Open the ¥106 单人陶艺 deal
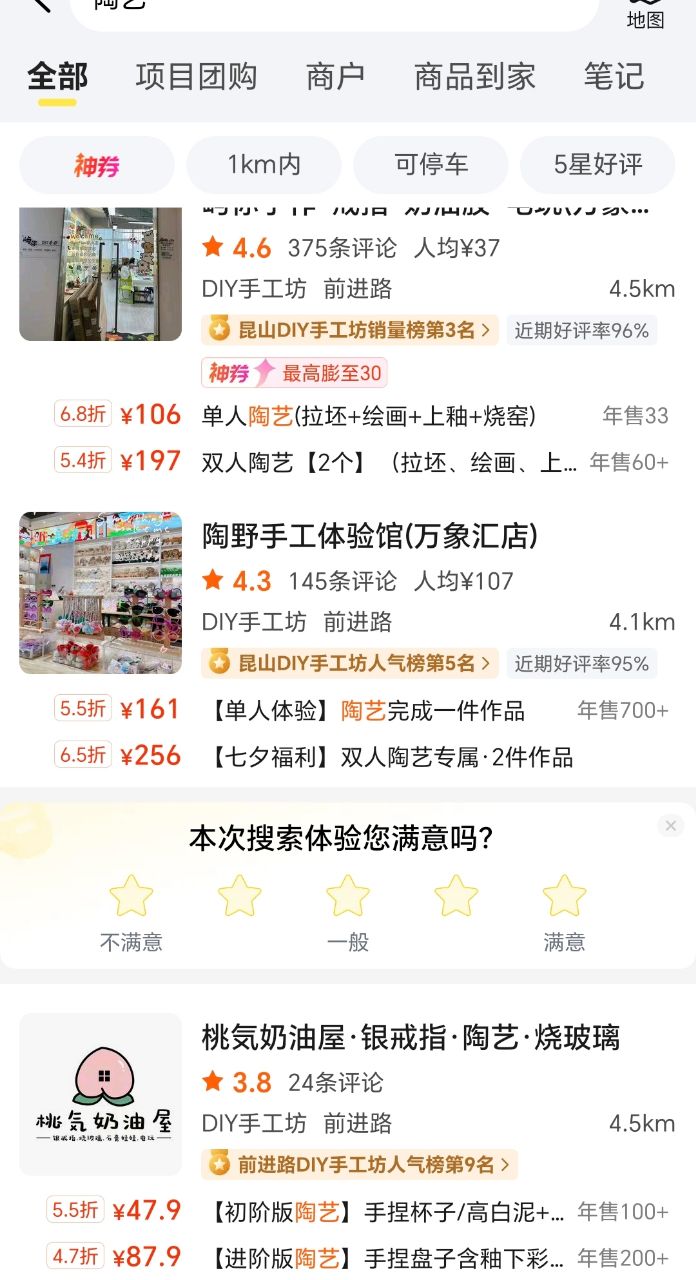Screen dimensions: 696x1280 point(368,415)
